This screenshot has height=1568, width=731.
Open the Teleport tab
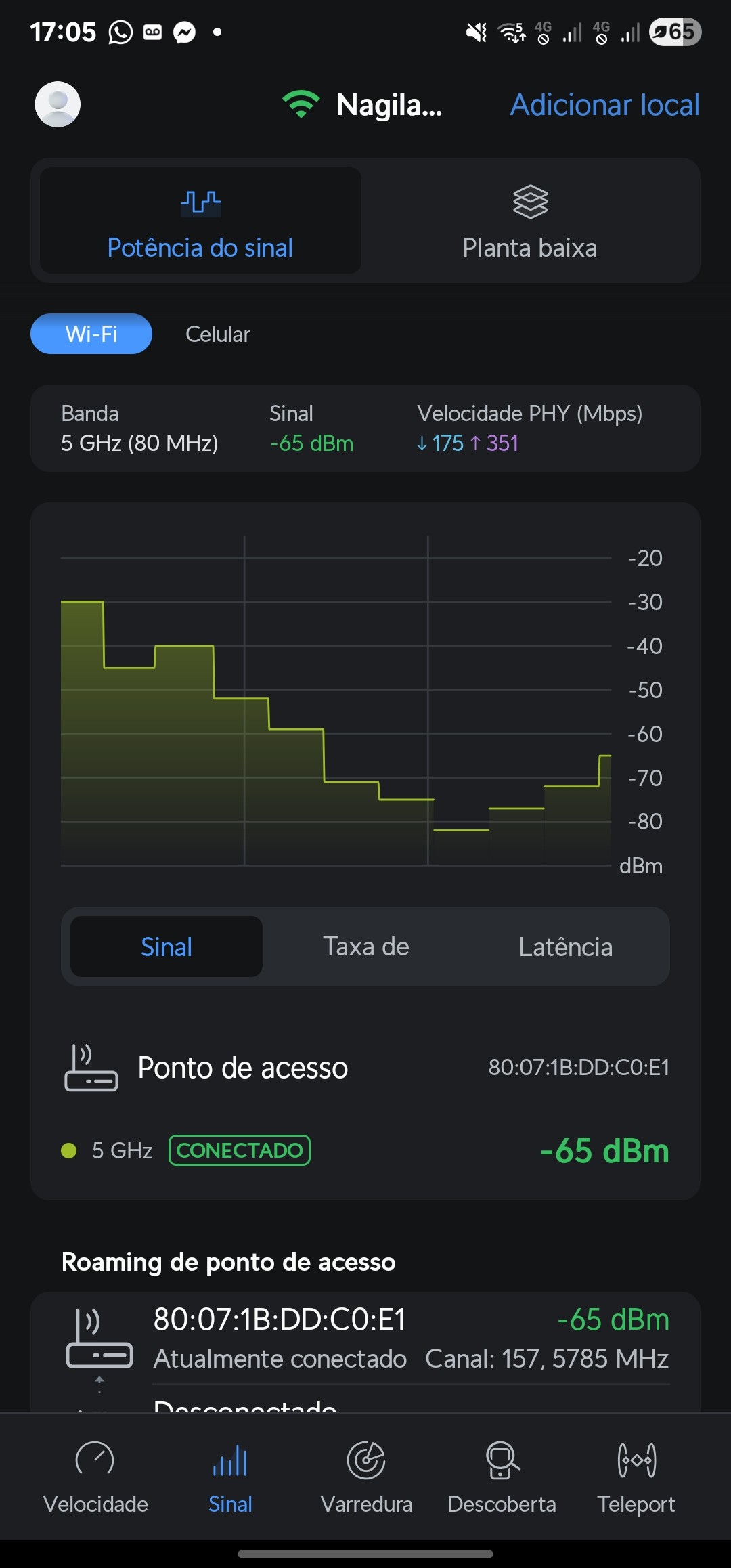636,1476
